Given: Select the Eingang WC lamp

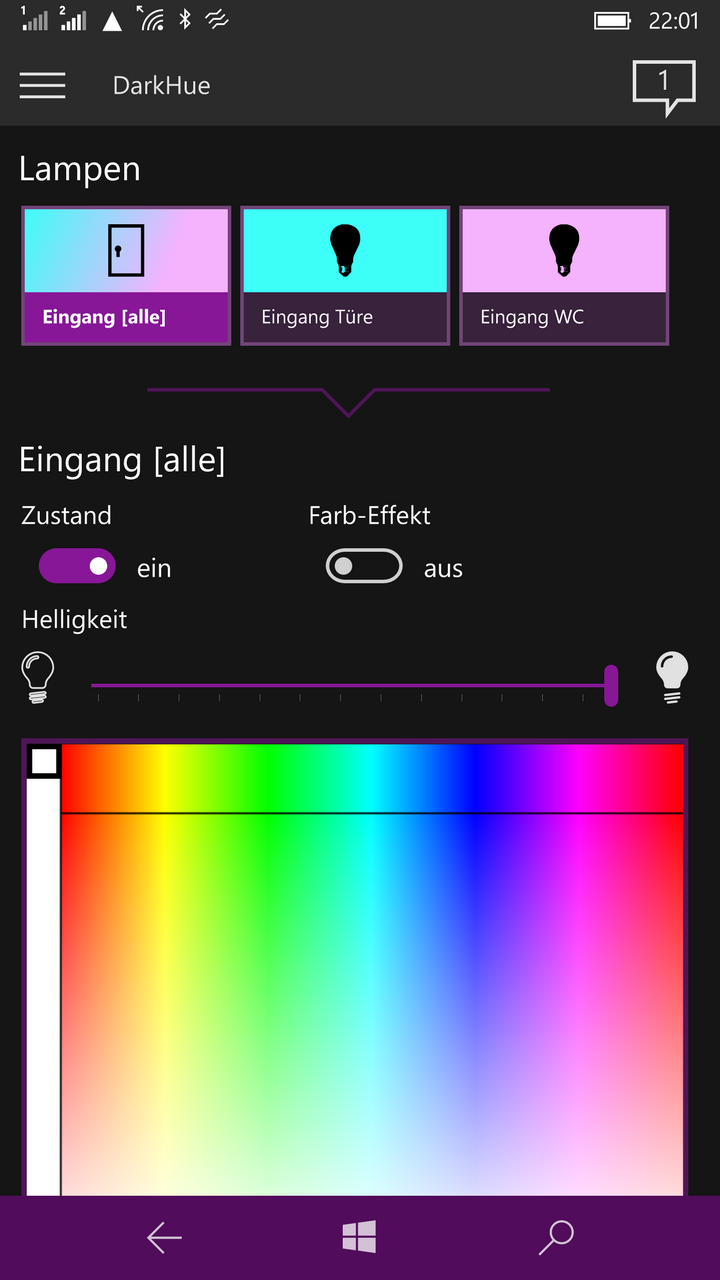Looking at the screenshot, I should coord(564,276).
